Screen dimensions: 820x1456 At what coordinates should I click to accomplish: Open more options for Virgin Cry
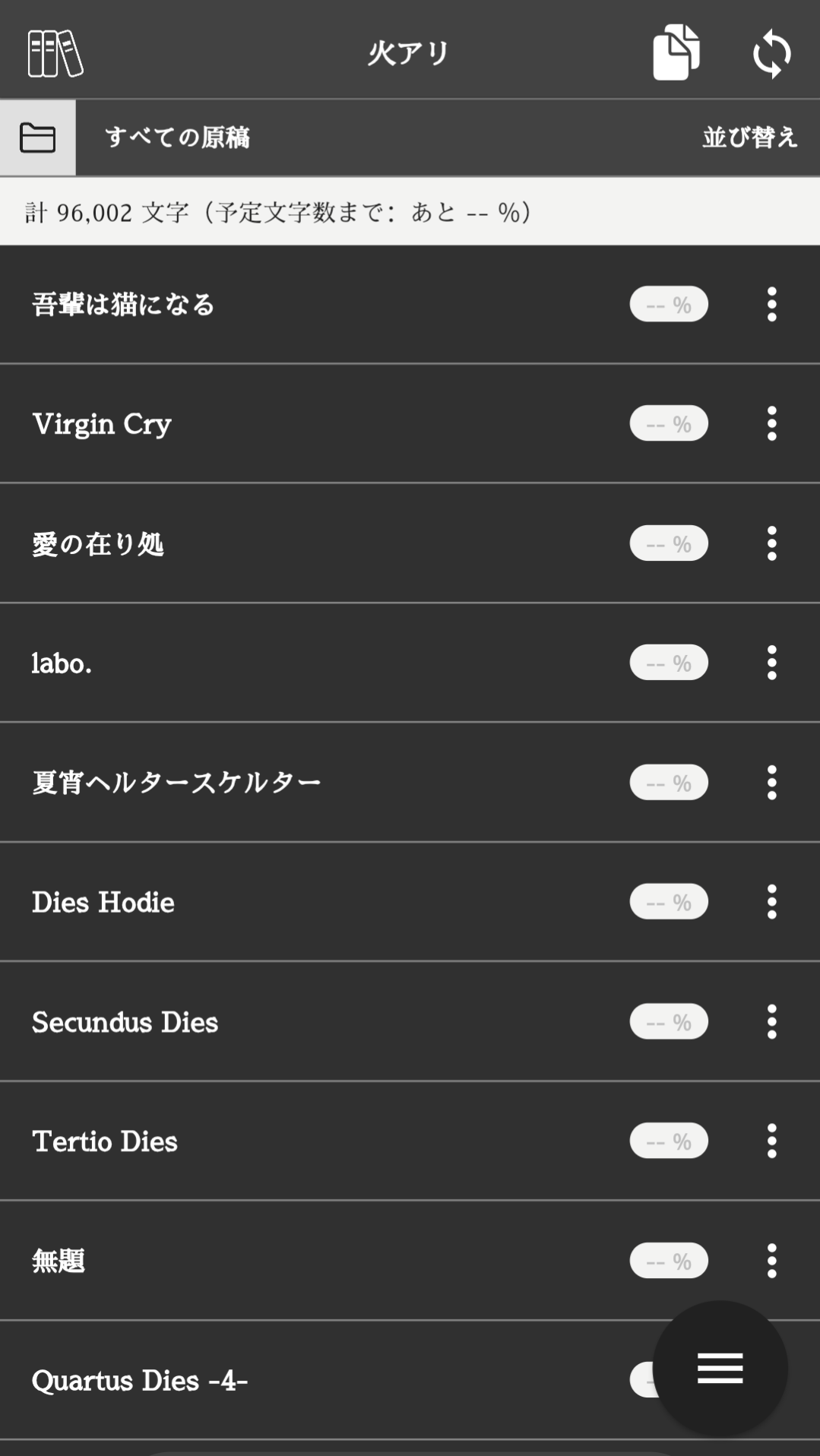(771, 423)
